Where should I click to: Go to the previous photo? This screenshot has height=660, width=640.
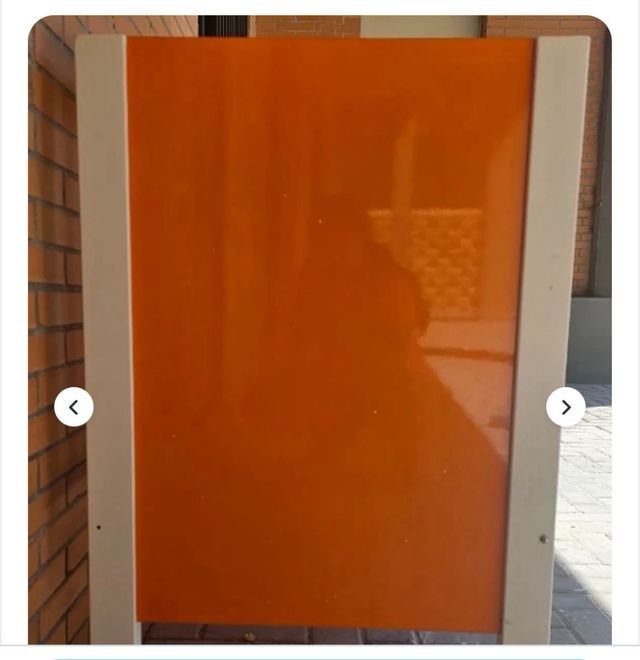coord(74,407)
